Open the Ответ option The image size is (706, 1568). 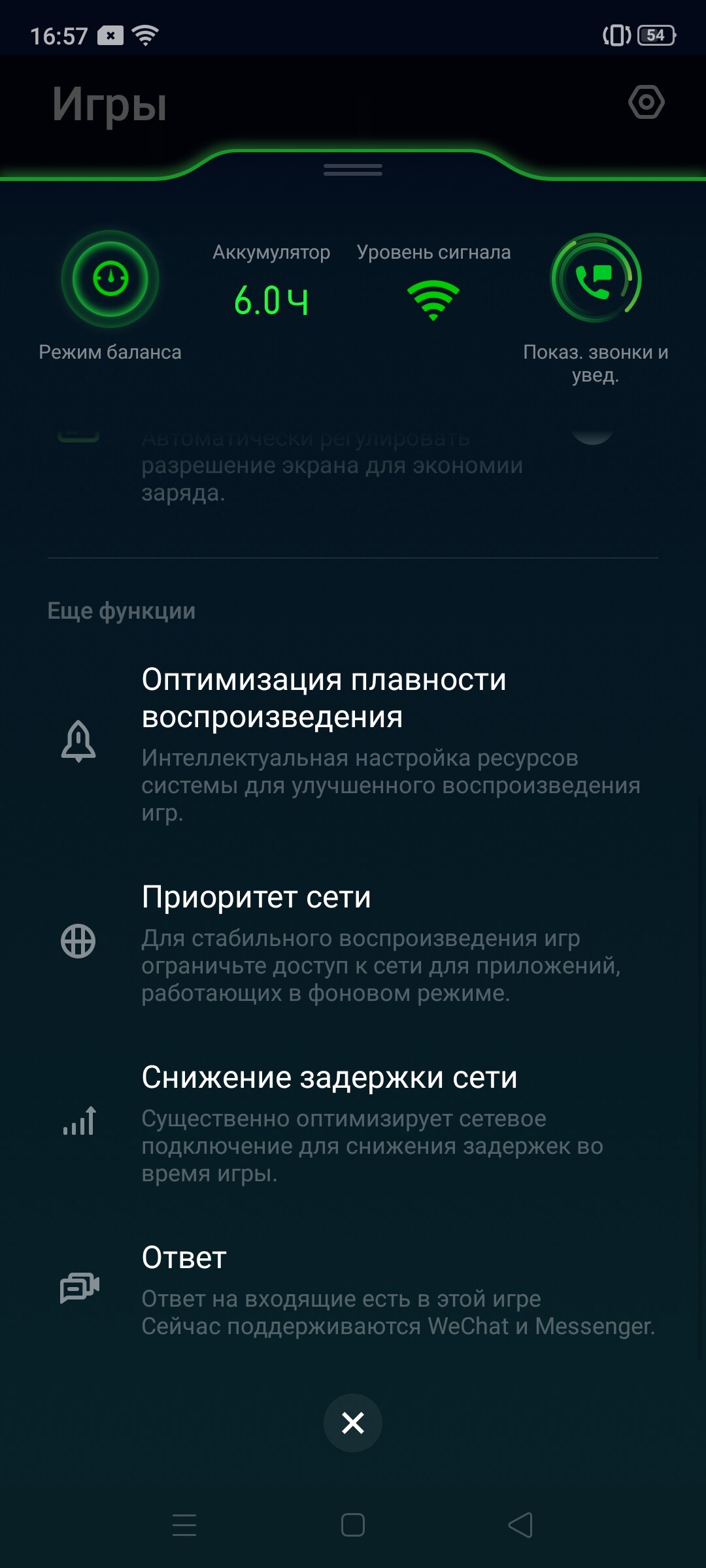pyautogui.click(x=353, y=1289)
